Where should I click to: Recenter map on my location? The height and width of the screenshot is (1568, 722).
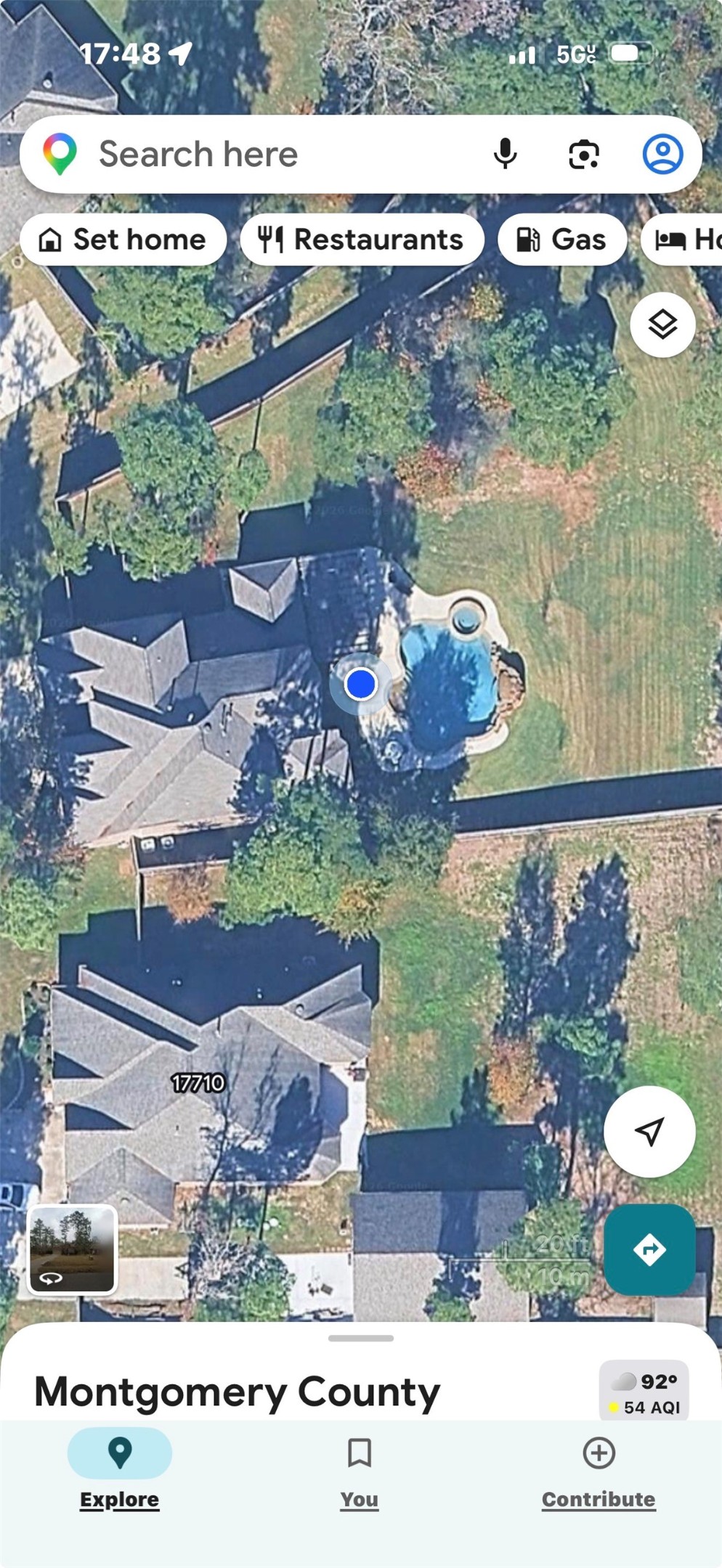point(649,1131)
